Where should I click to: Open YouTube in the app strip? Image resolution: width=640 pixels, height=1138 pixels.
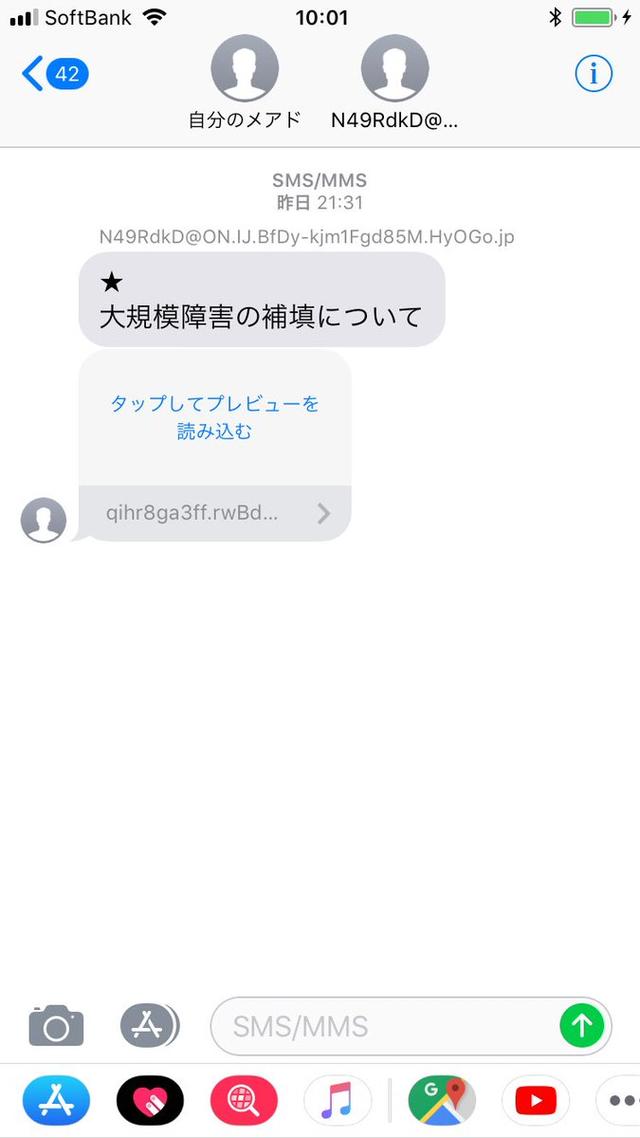[x=535, y=1102]
